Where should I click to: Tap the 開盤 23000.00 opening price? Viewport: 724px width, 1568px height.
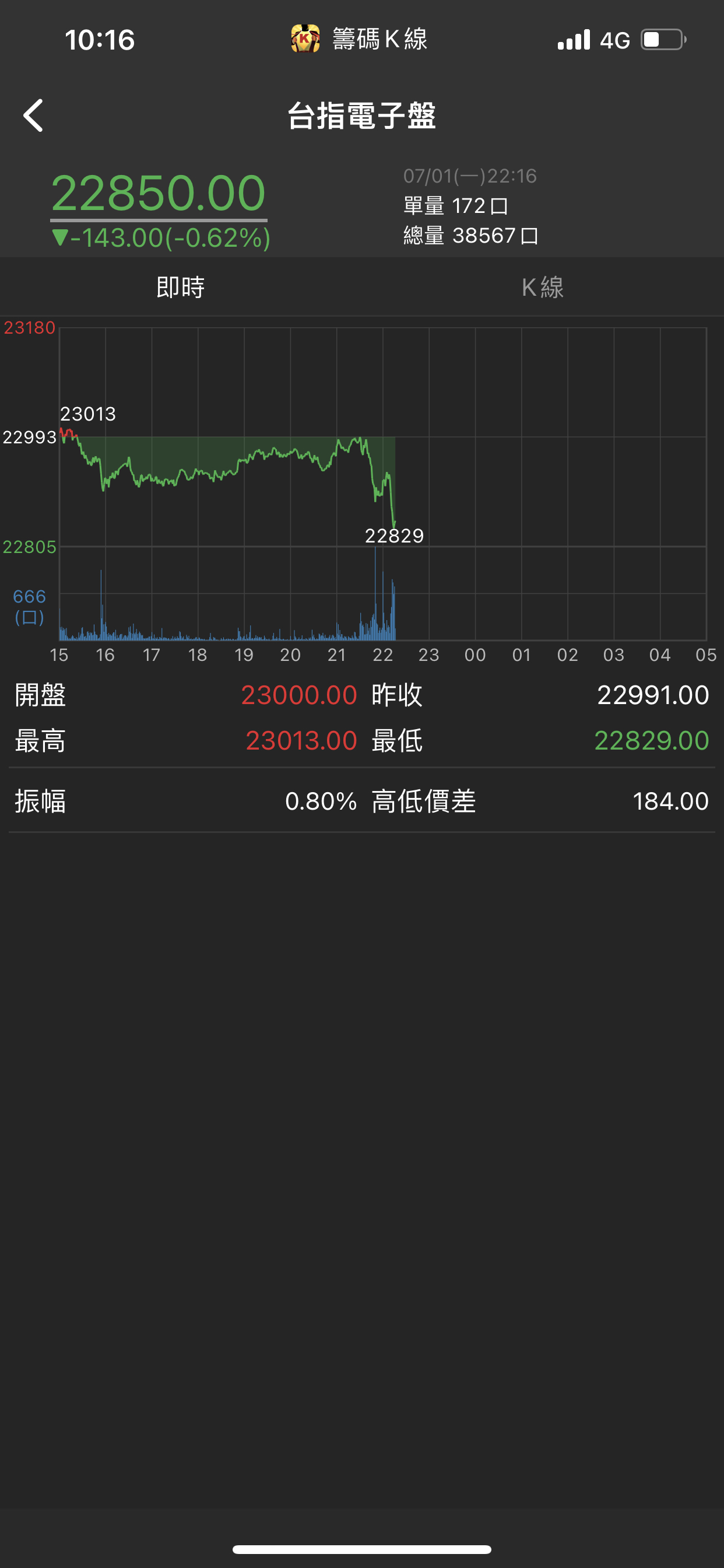(x=298, y=694)
